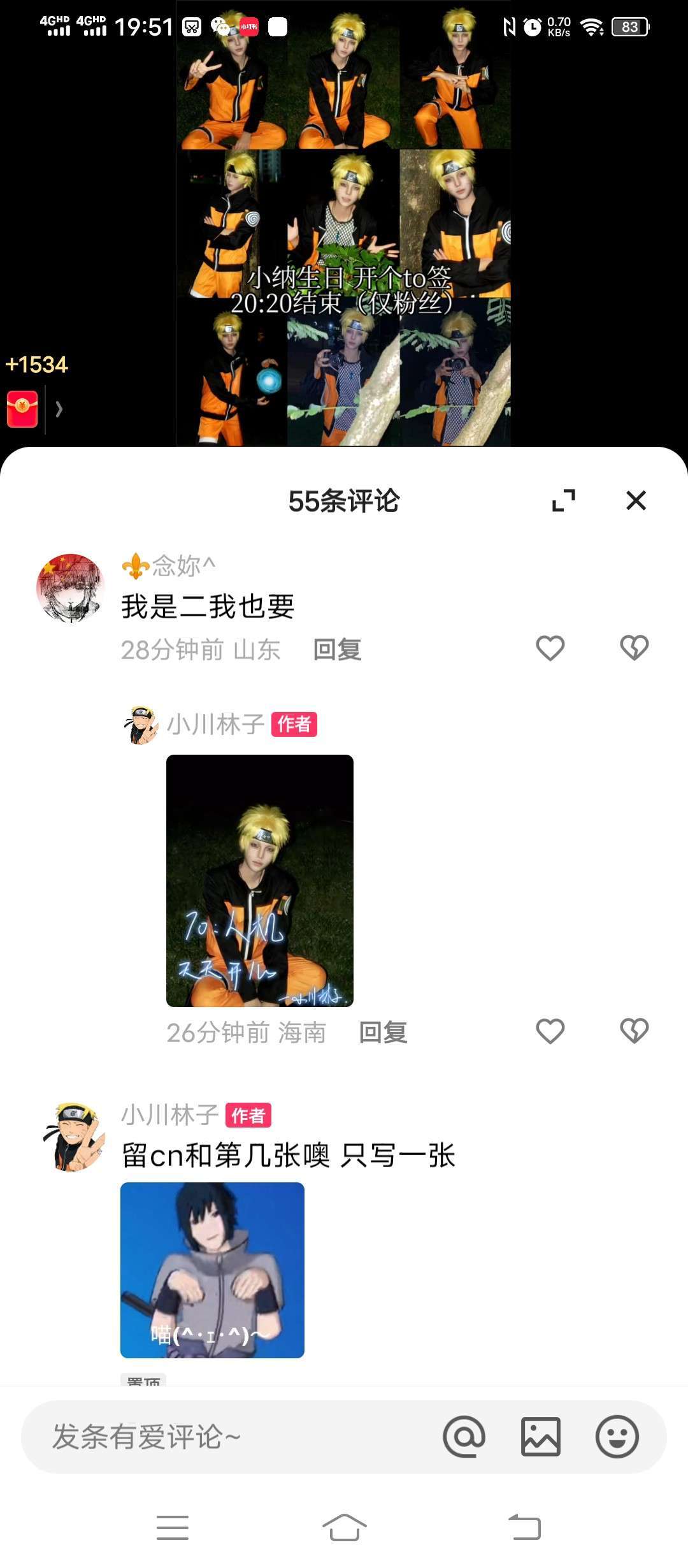Open the author's reply image with handwriting

(260, 880)
